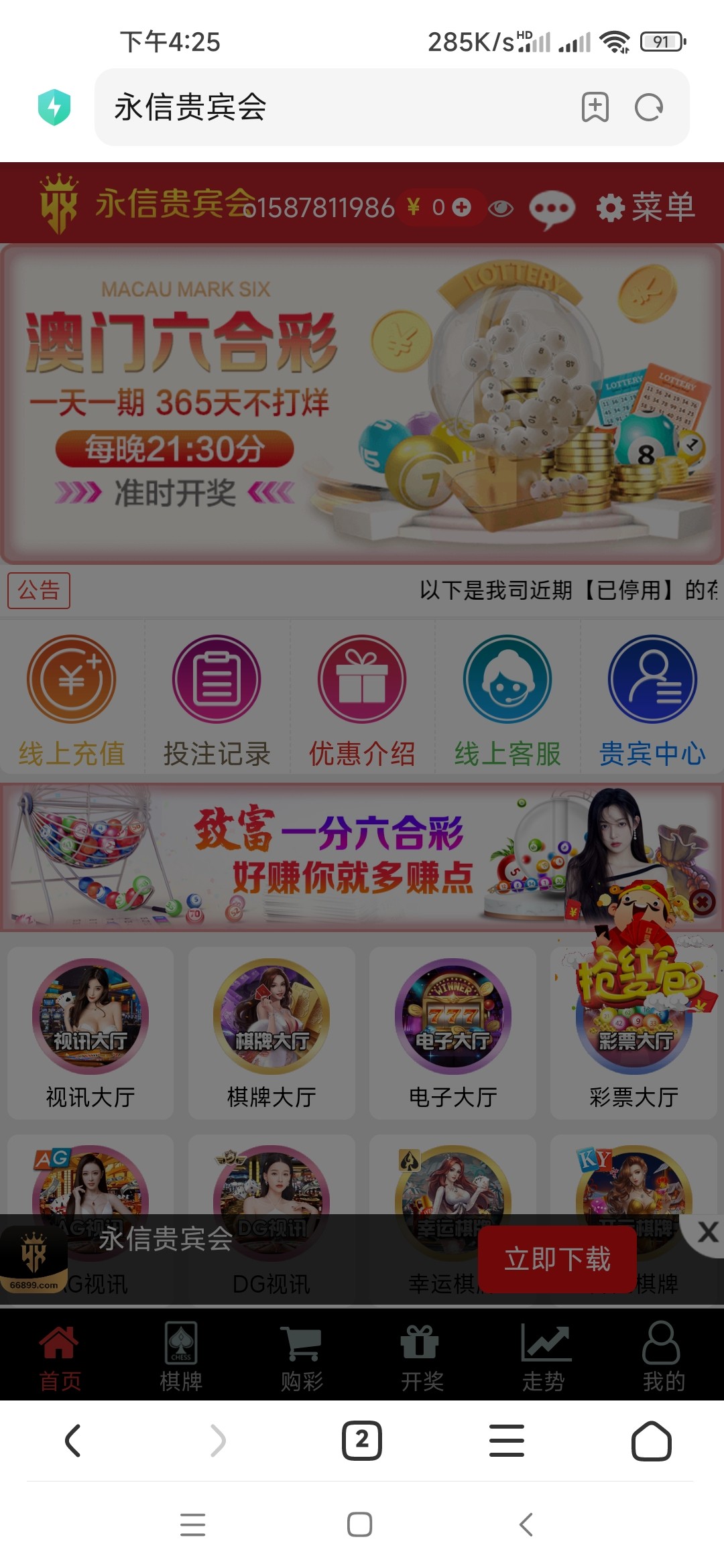Viewport: 724px width, 1568px height.
Task: Bookmark this page in the address bar
Action: pos(595,107)
